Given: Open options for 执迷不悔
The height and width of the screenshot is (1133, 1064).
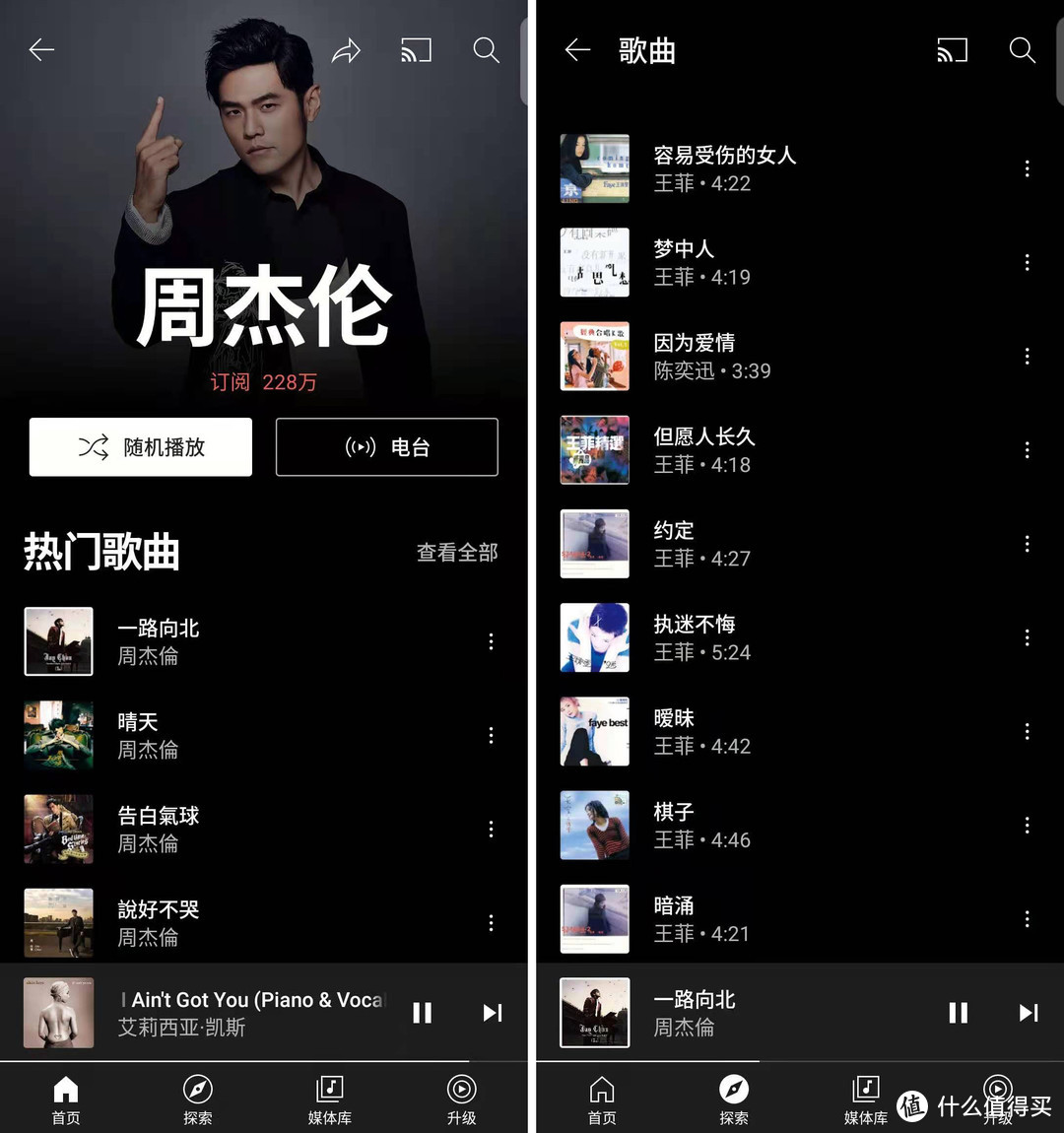Looking at the screenshot, I should [1027, 637].
